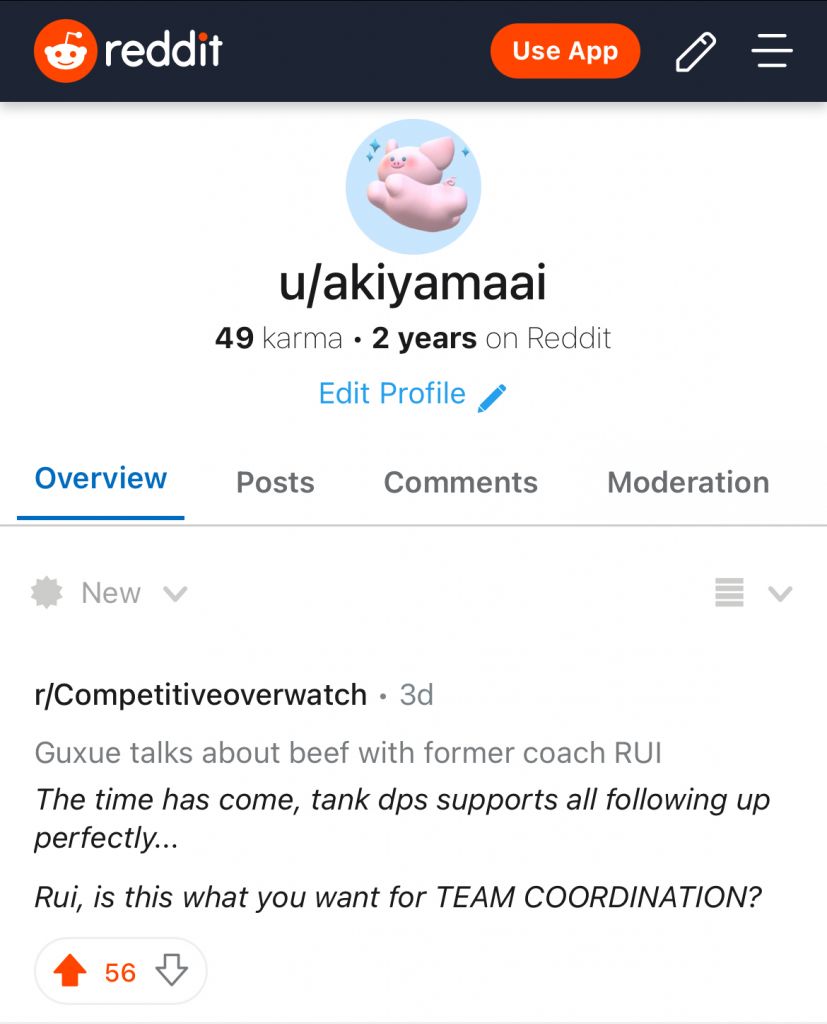Downvote the Guxue comment
The height and width of the screenshot is (1024, 827).
172,971
